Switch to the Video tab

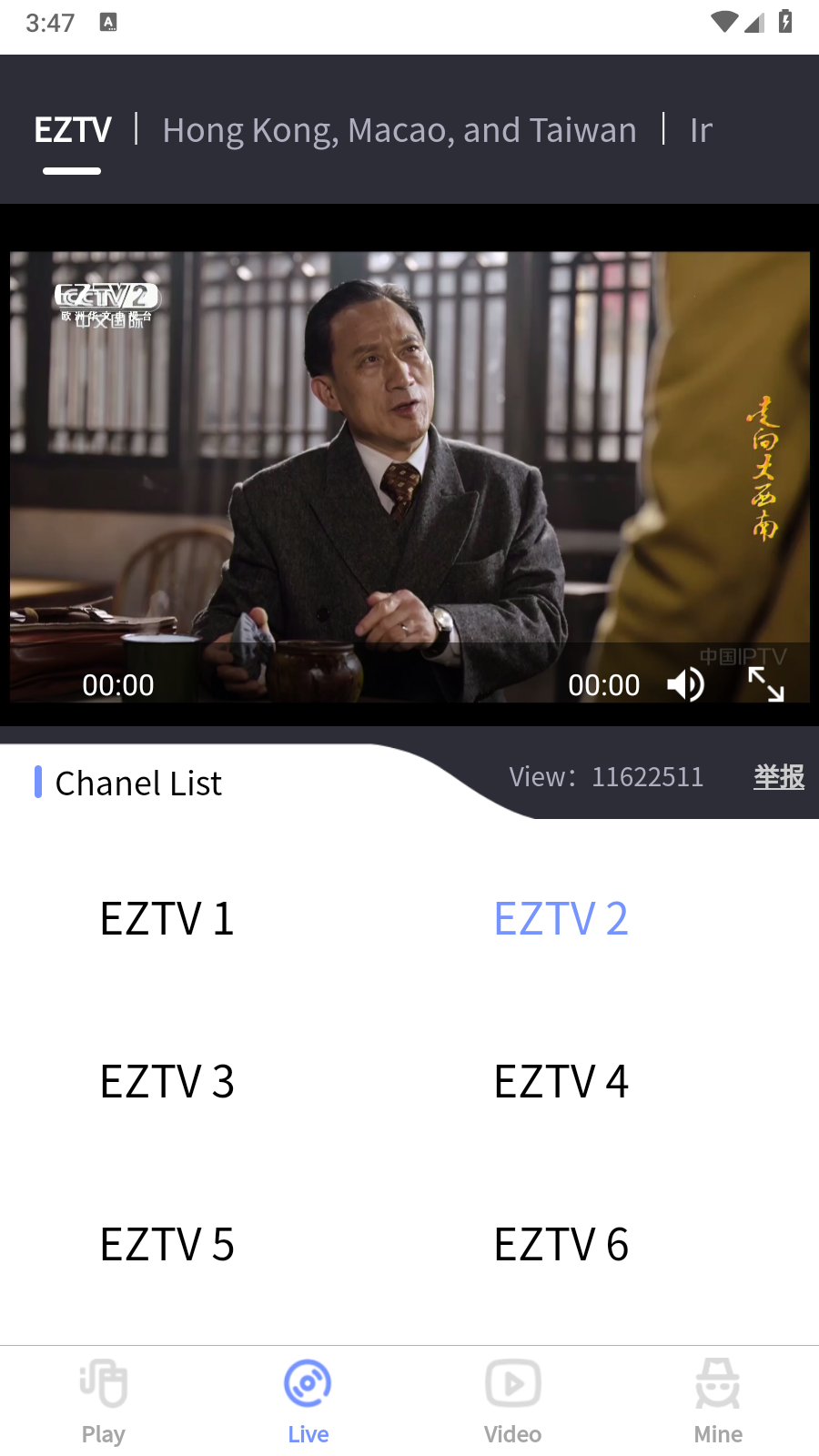pyautogui.click(x=512, y=1401)
